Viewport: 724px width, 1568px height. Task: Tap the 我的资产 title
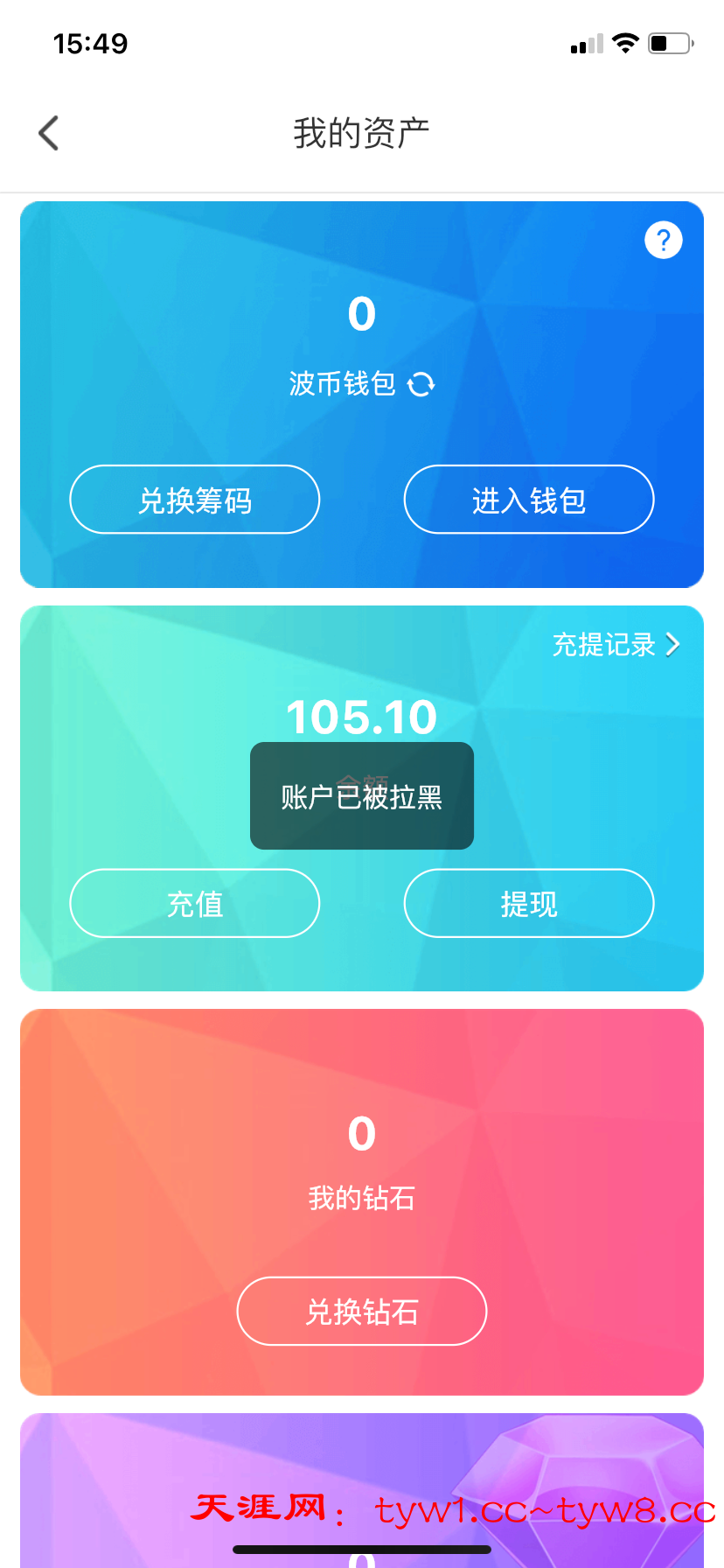(361, 131)
